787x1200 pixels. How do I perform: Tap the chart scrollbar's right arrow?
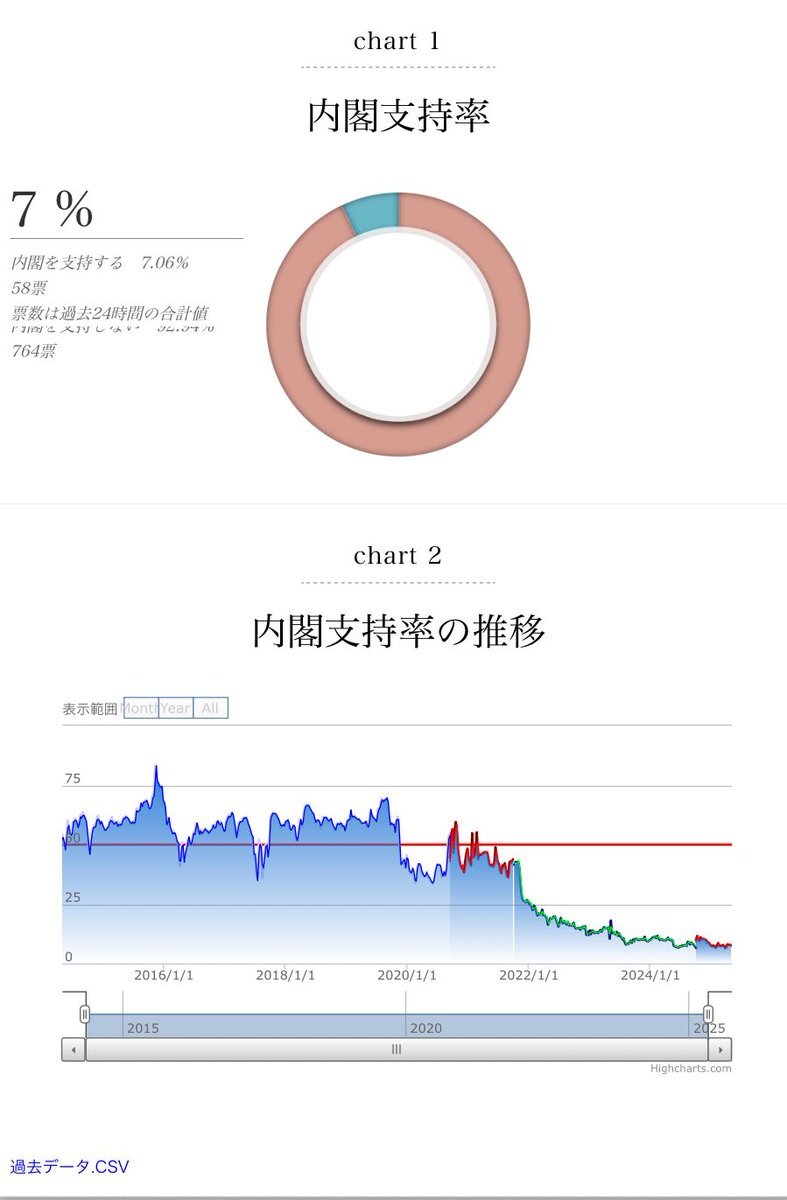(x=720, y=1050)
